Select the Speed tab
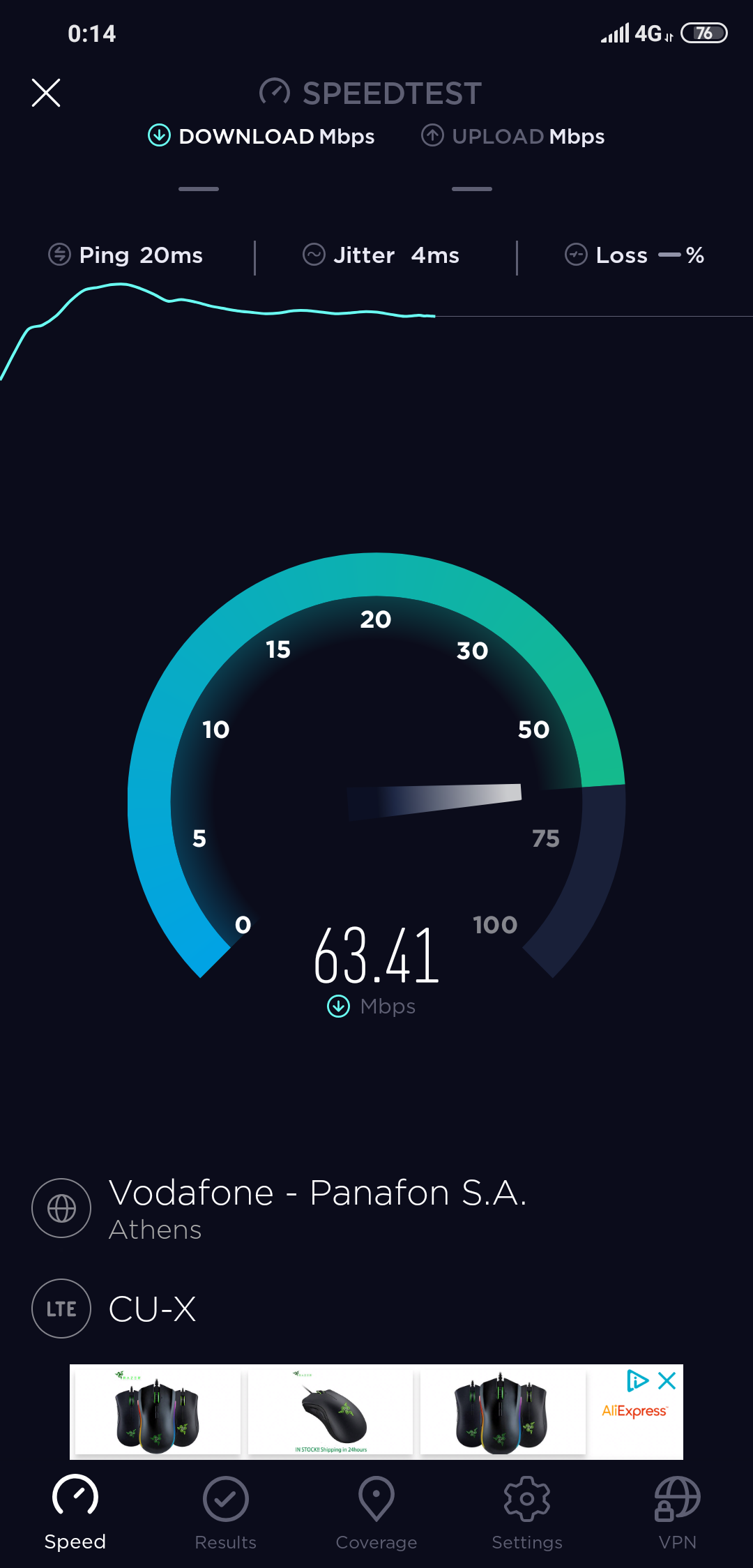 pyautogui.click(x=75, y=1512)
